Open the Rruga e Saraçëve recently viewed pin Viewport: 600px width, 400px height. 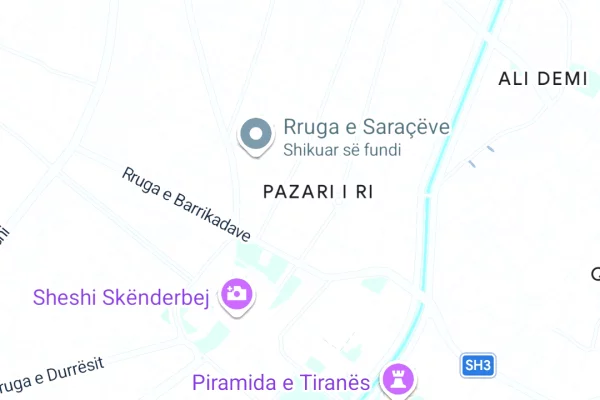257,134
